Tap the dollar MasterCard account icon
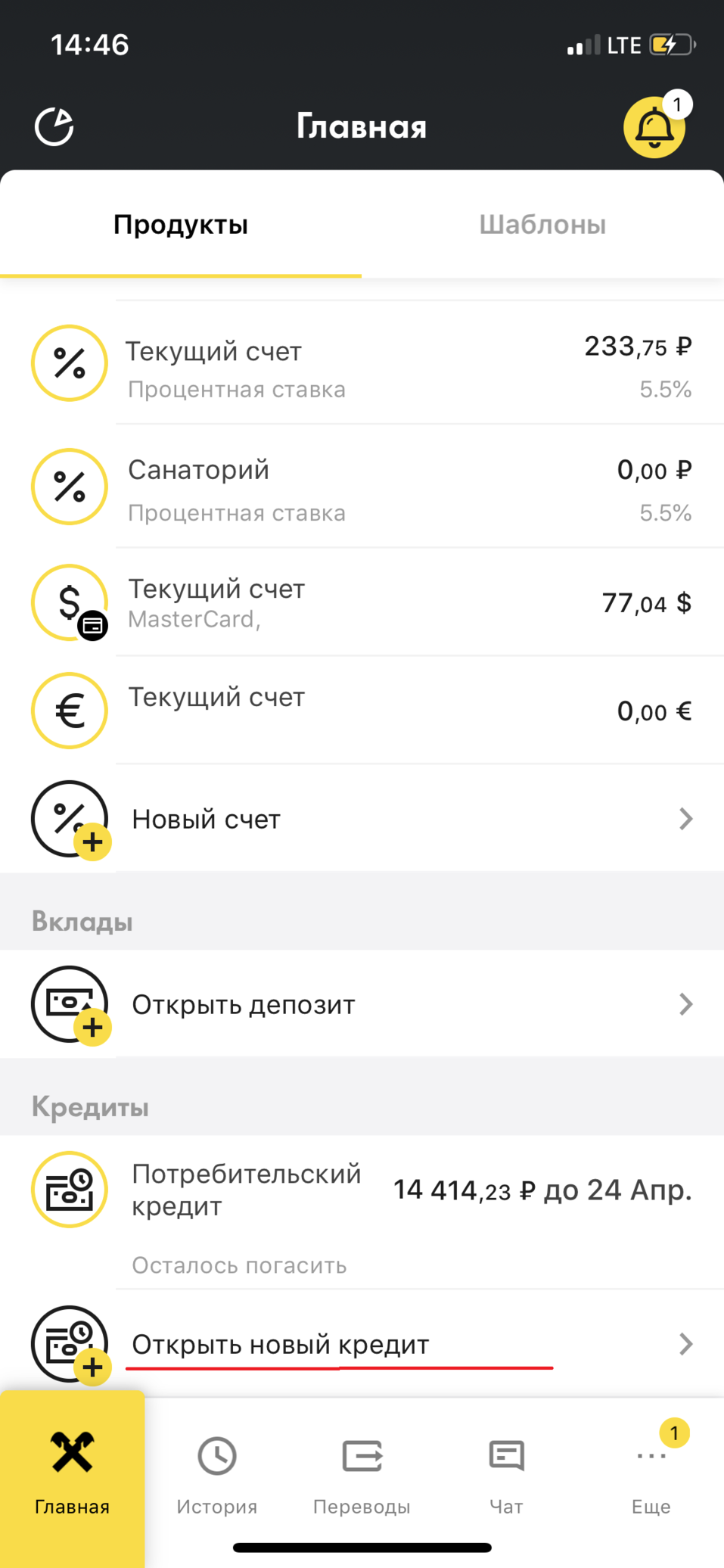Image resolution: width=724 pixels, height=1568 pixels. coord(69,602)
